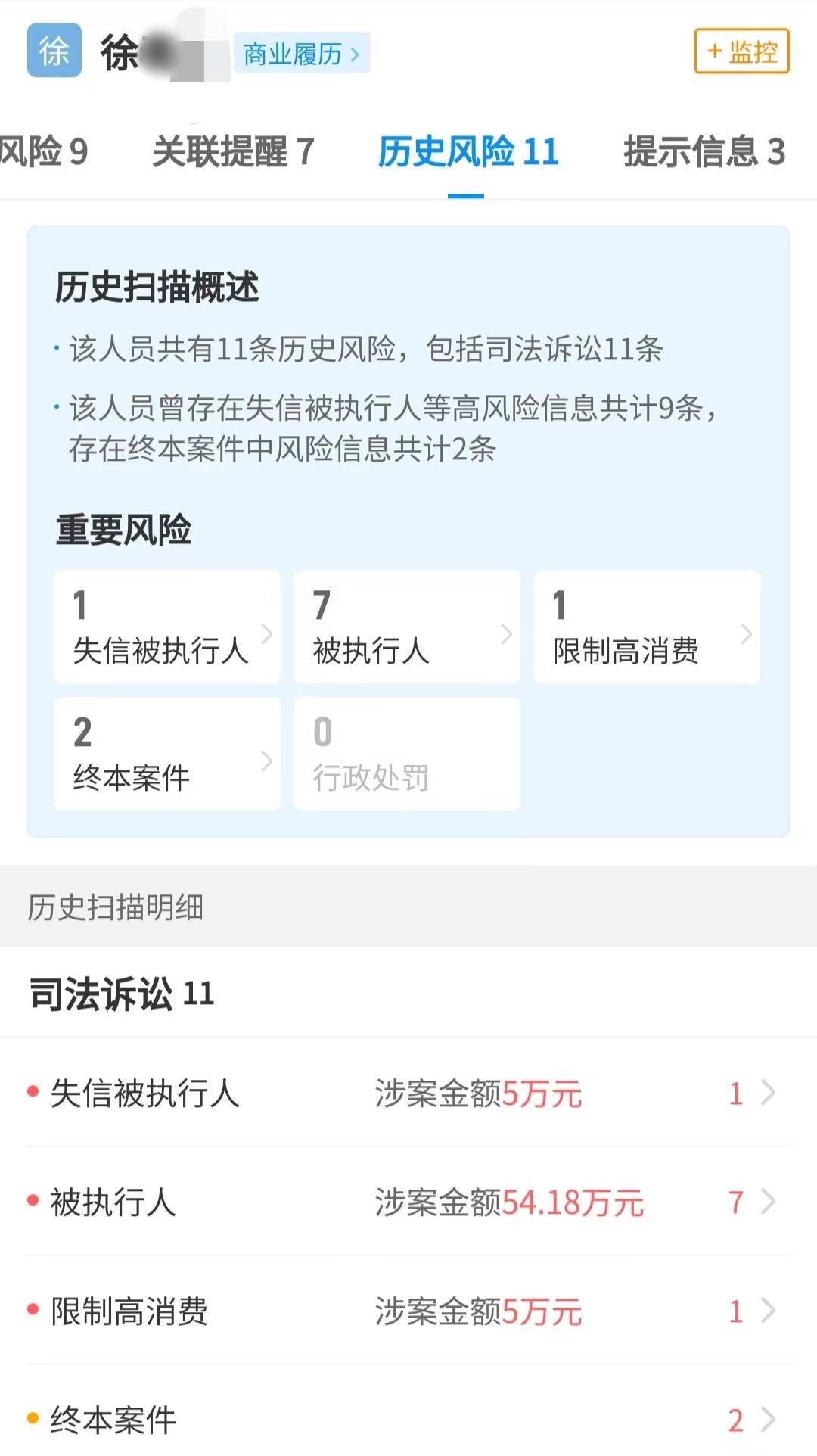Open the 终本案件 card showing 2
The height and width of the screenshot is (1456, 817).
167,754
